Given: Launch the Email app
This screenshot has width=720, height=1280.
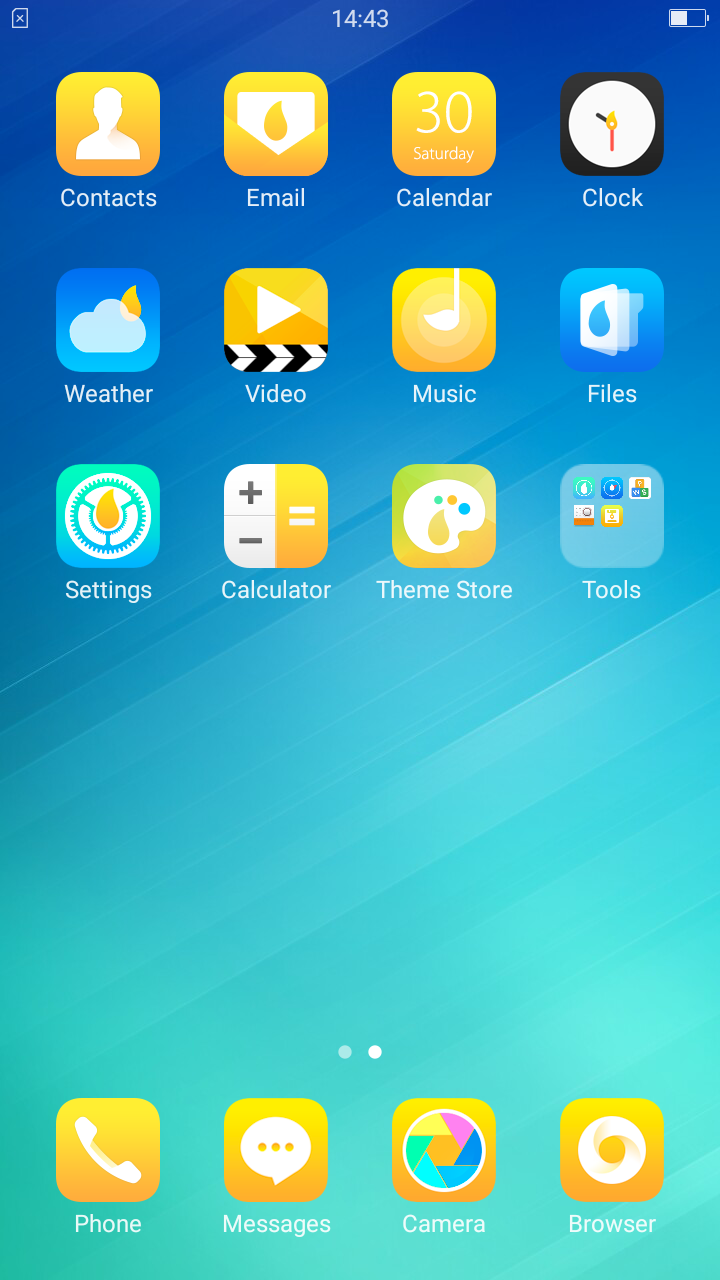Looking at the screenshot, I should pos(276,124).
